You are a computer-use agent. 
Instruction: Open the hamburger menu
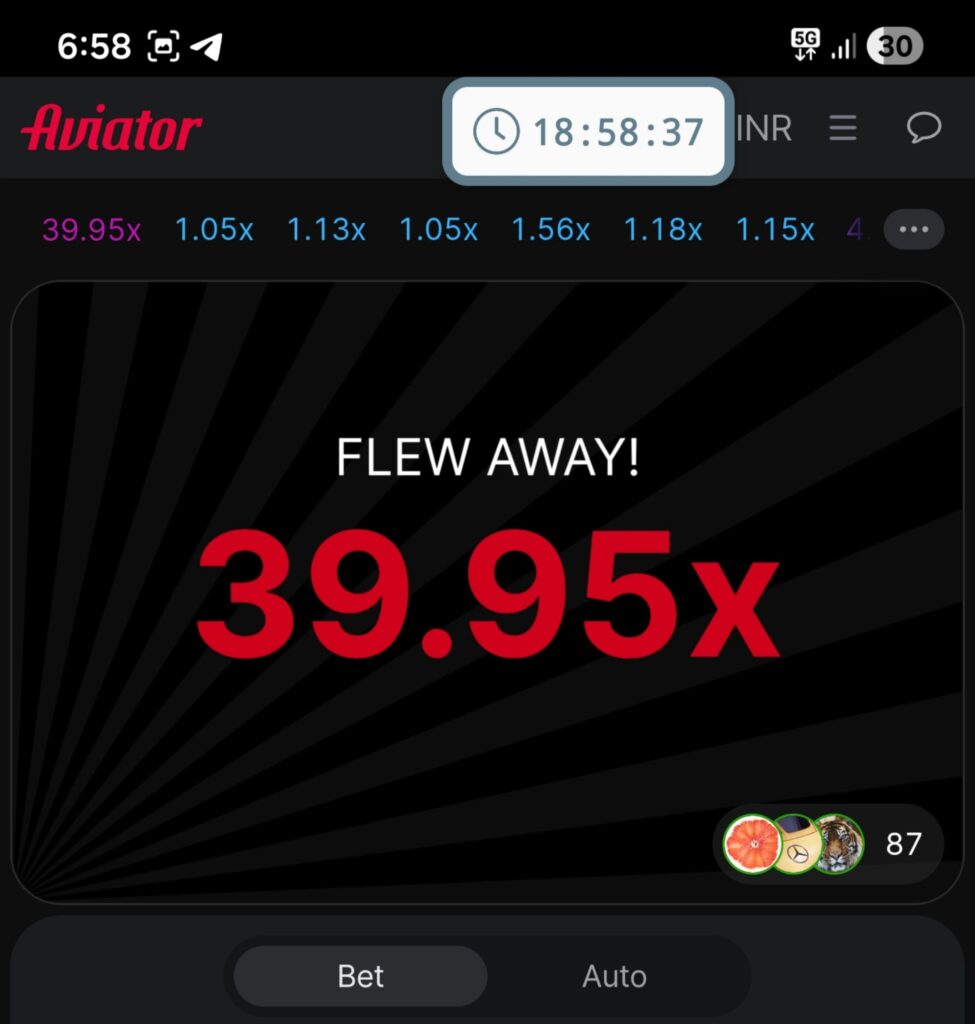pyautogui.click(x=843, y=128)
